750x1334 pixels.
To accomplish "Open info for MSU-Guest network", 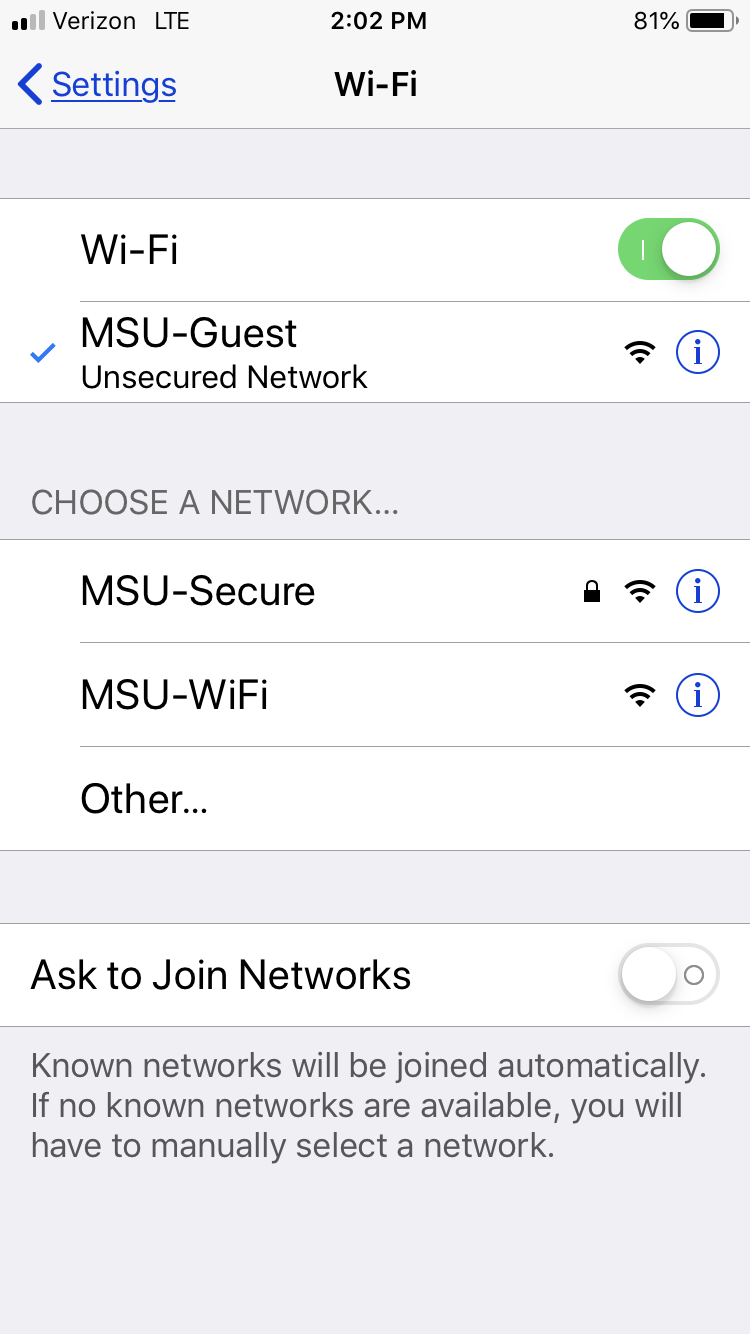I will point(697,352).
